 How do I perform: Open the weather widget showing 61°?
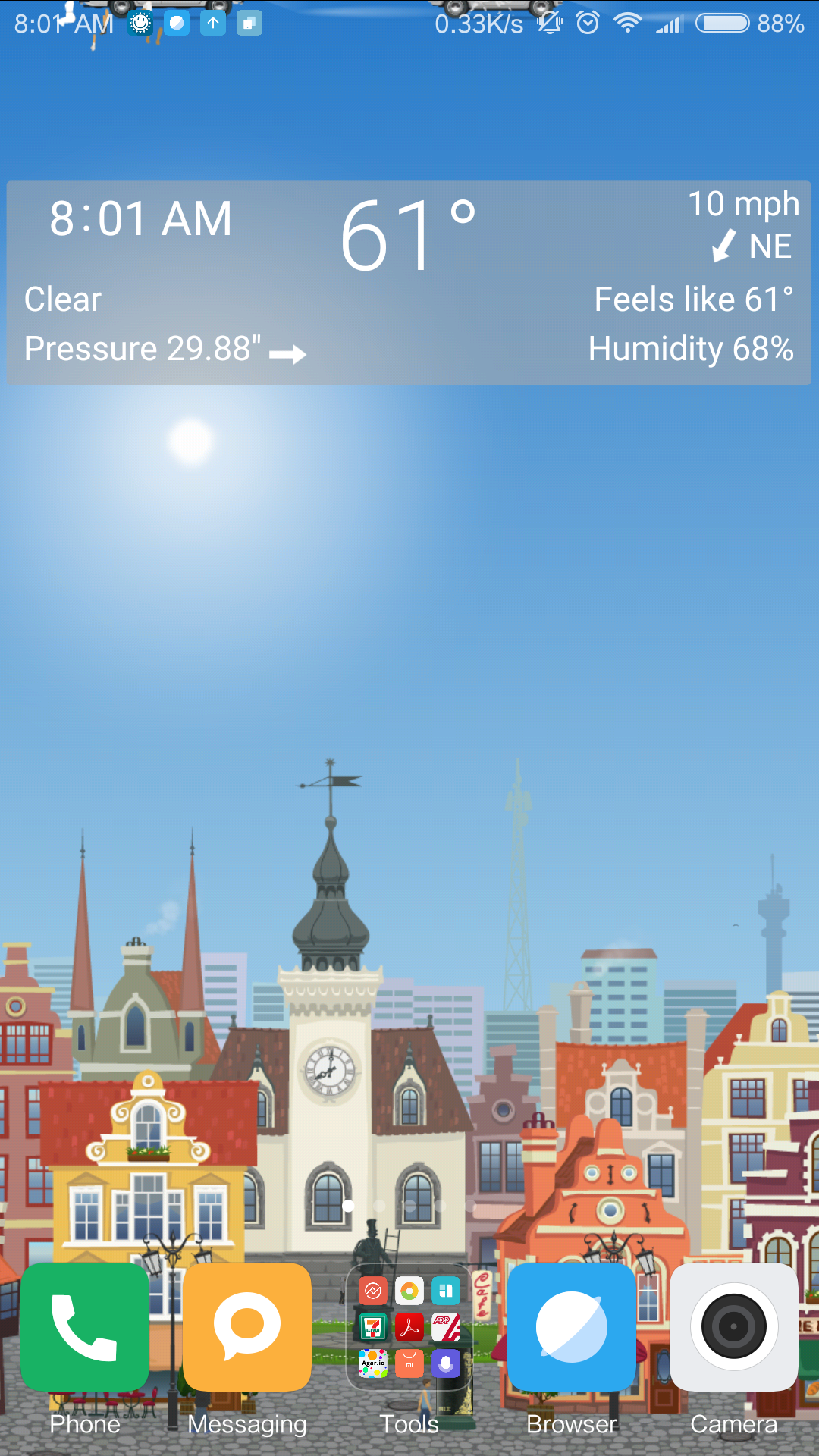click(408, 282)
